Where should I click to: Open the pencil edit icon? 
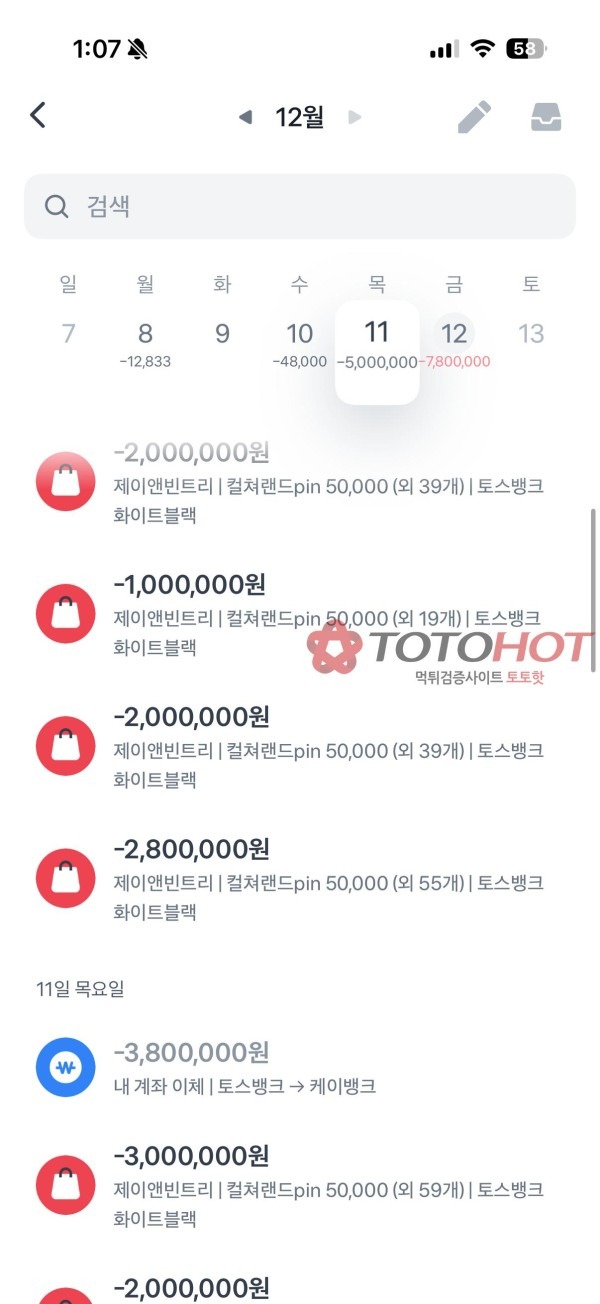click(x=474, y=117)
